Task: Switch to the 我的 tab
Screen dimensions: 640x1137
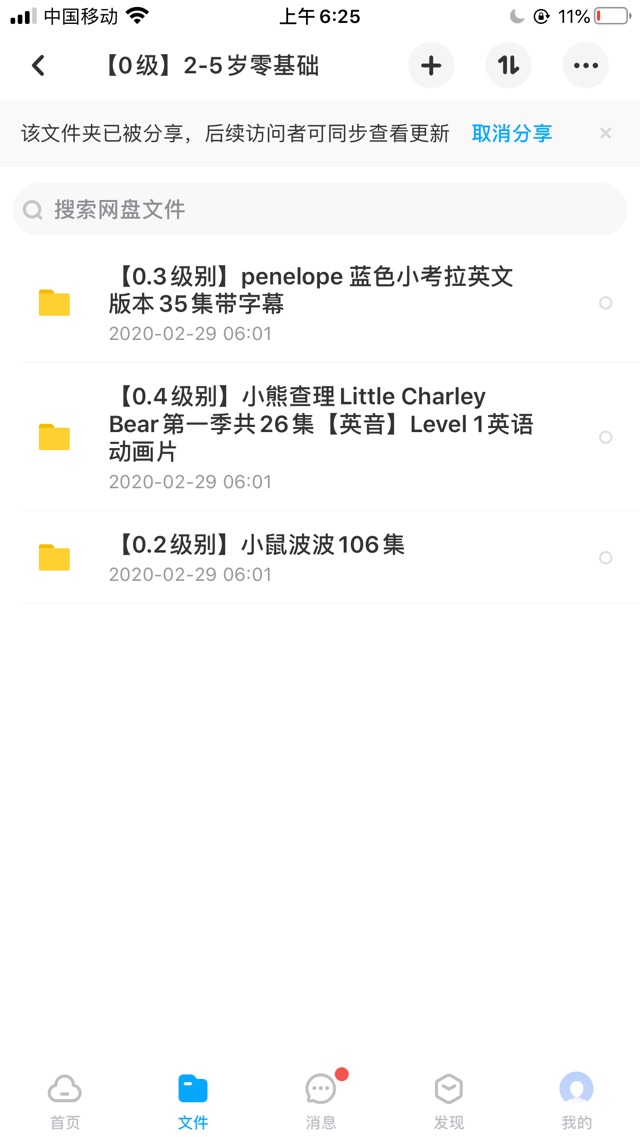Action: tap(576, 1102)
